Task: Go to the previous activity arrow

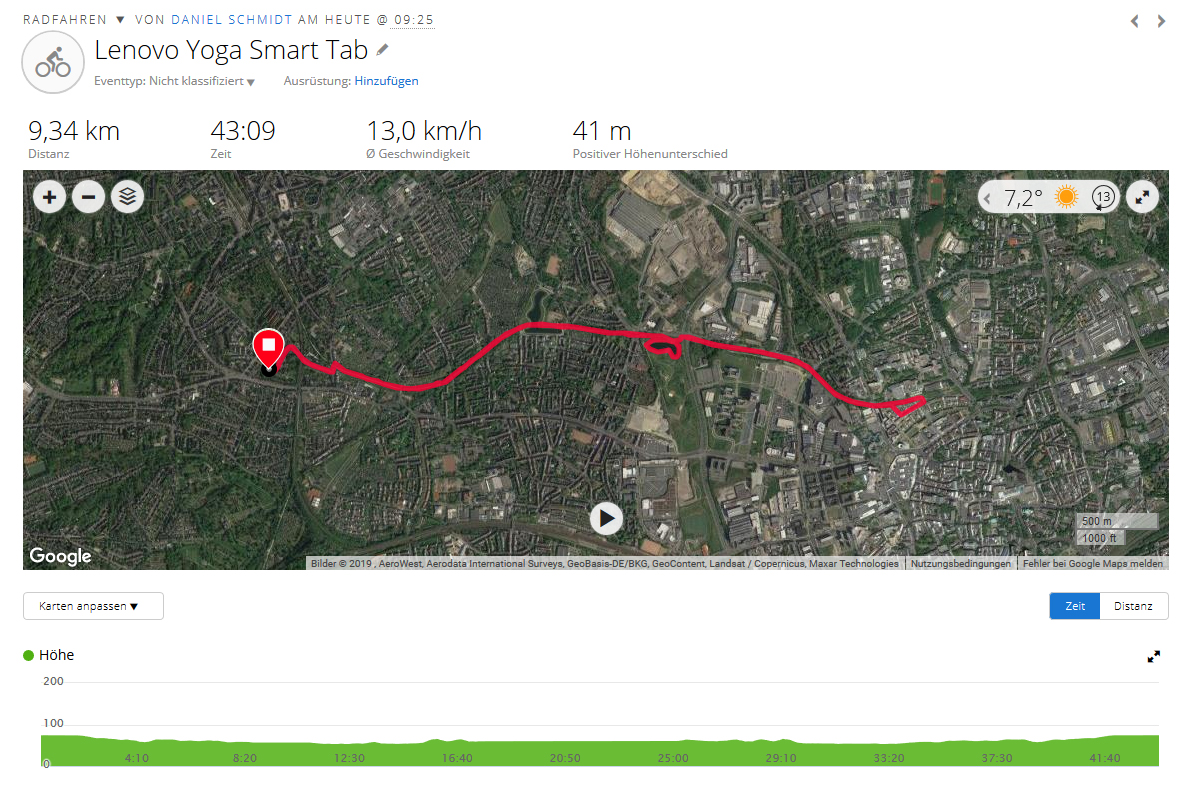Action: tap(1134, 21)
